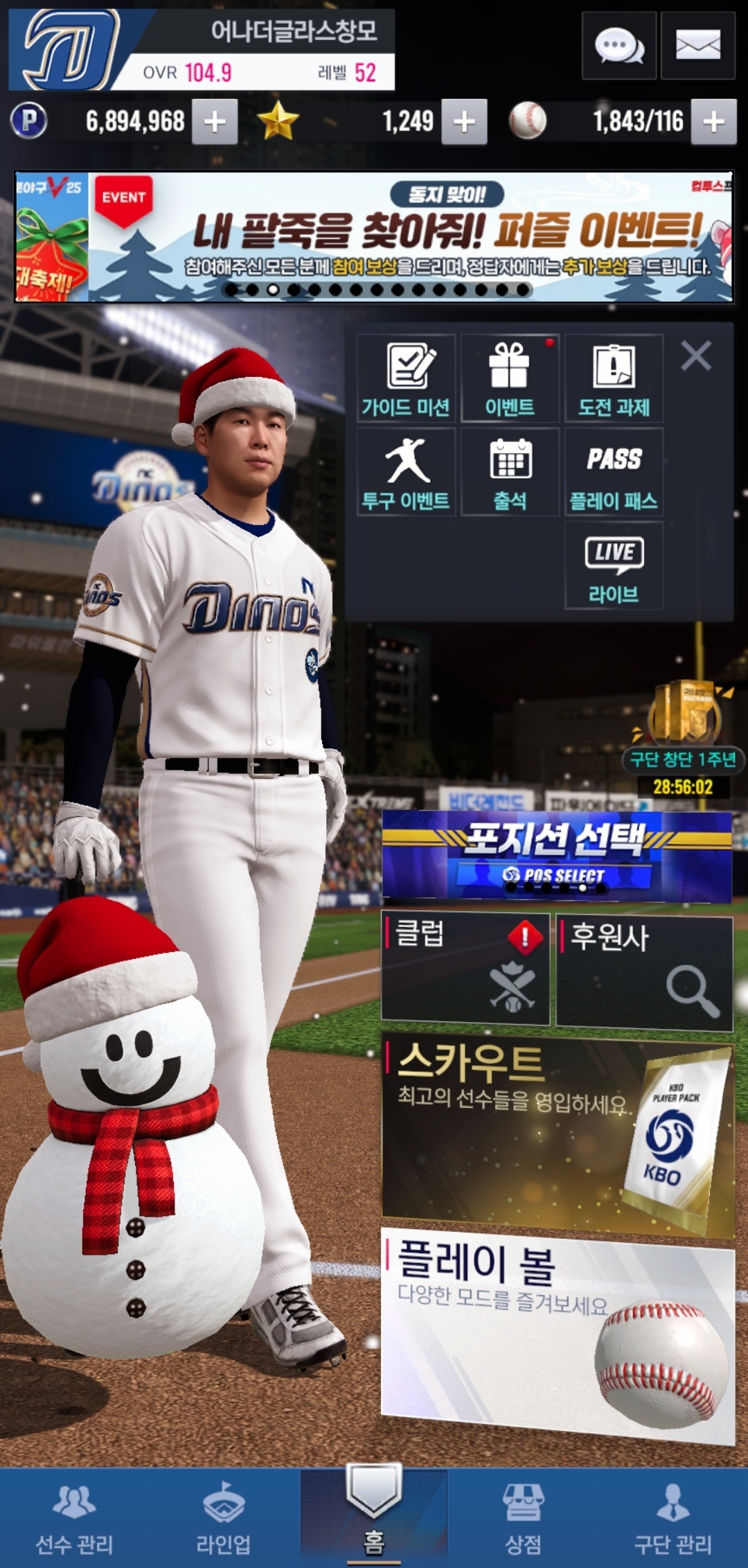Viewport: 748px width, 1568px height.
Task: Open the 구단 창단 1주년 package
Action: 683,734
